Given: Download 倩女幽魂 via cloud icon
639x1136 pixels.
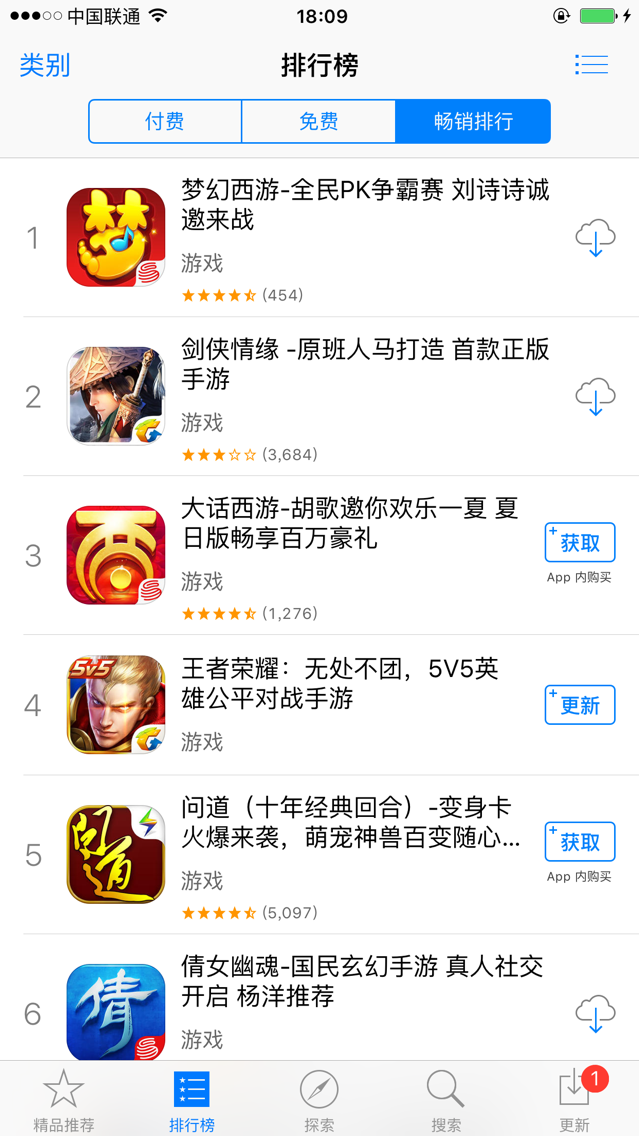Looking at the screenshot, I should tap(595, 1013).
